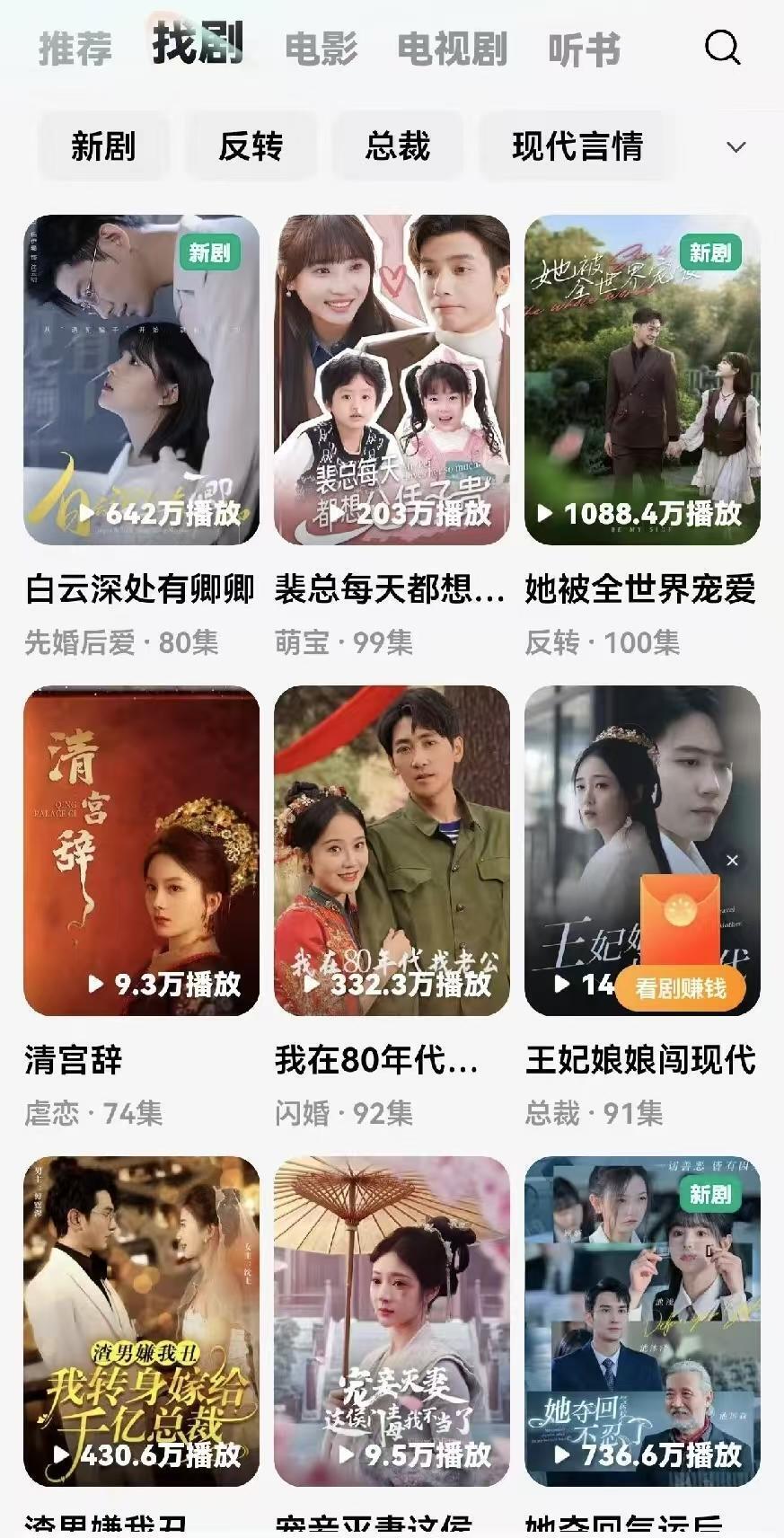Viewport: 784px width, 1538px height.
Task: Dismiss the 看剧赚钱 red envelope popup
Action: tap(732, 861)
